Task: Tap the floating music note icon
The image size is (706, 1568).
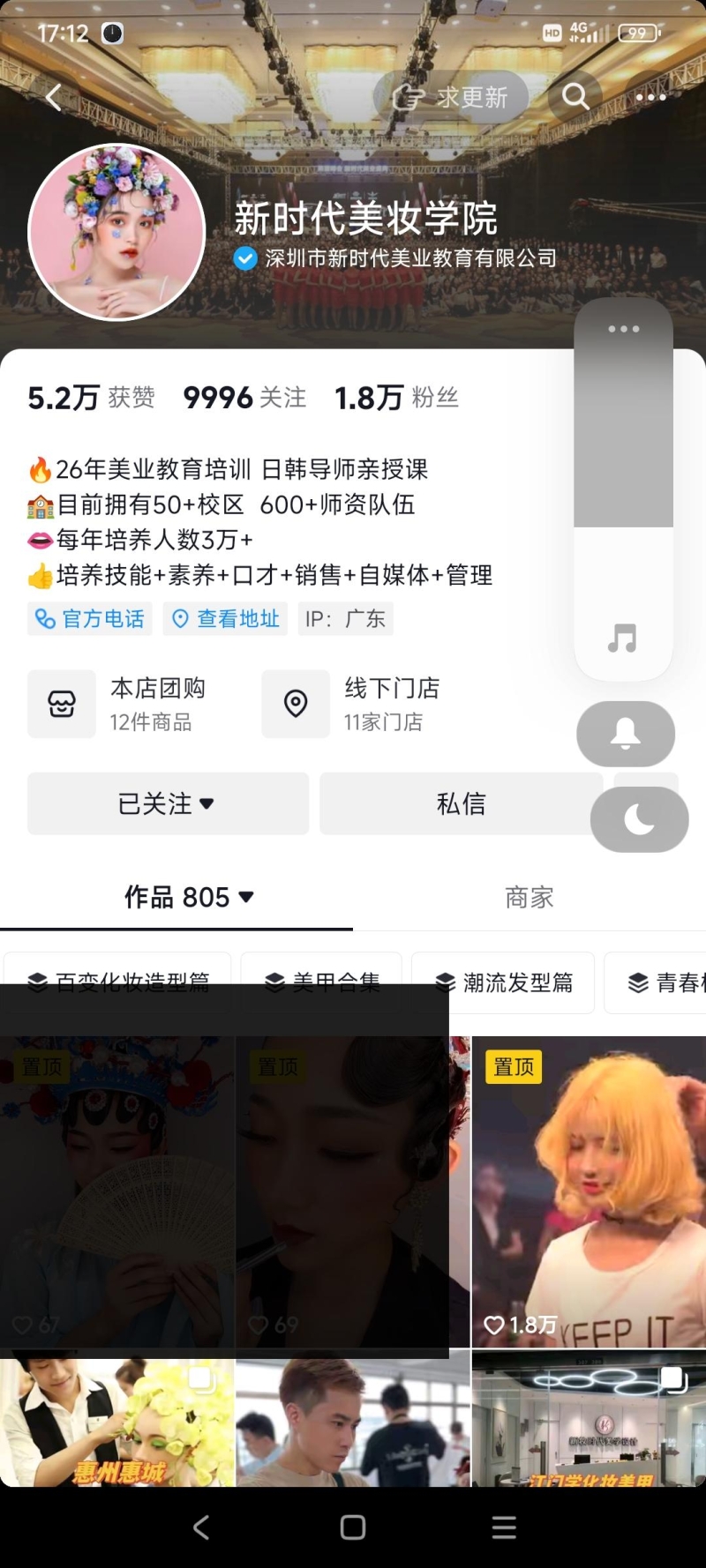Action: [623, 637]
